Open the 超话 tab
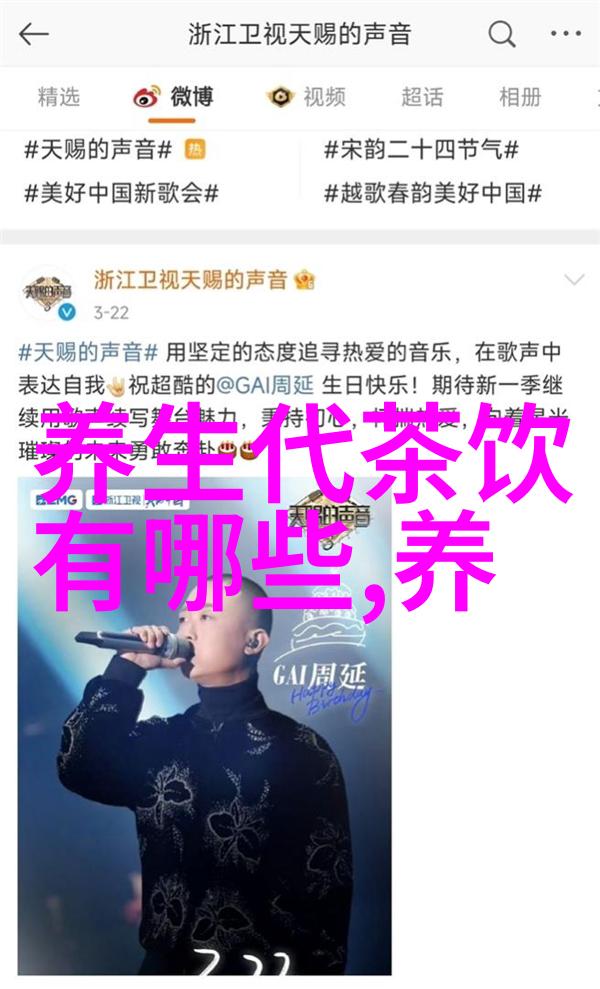600x989 pixels. point(423,97)
